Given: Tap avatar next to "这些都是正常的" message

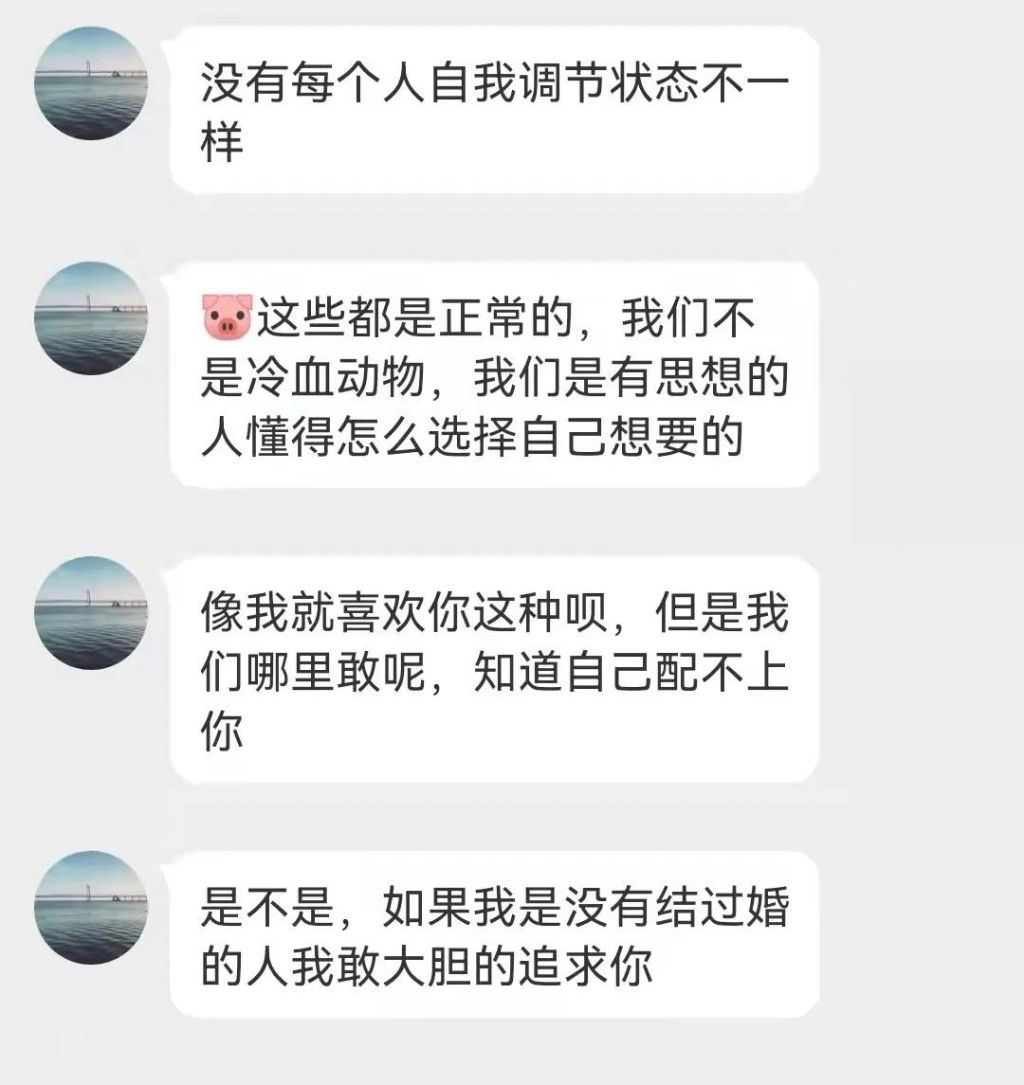Looking at the screenshot, I should (91, 318).
